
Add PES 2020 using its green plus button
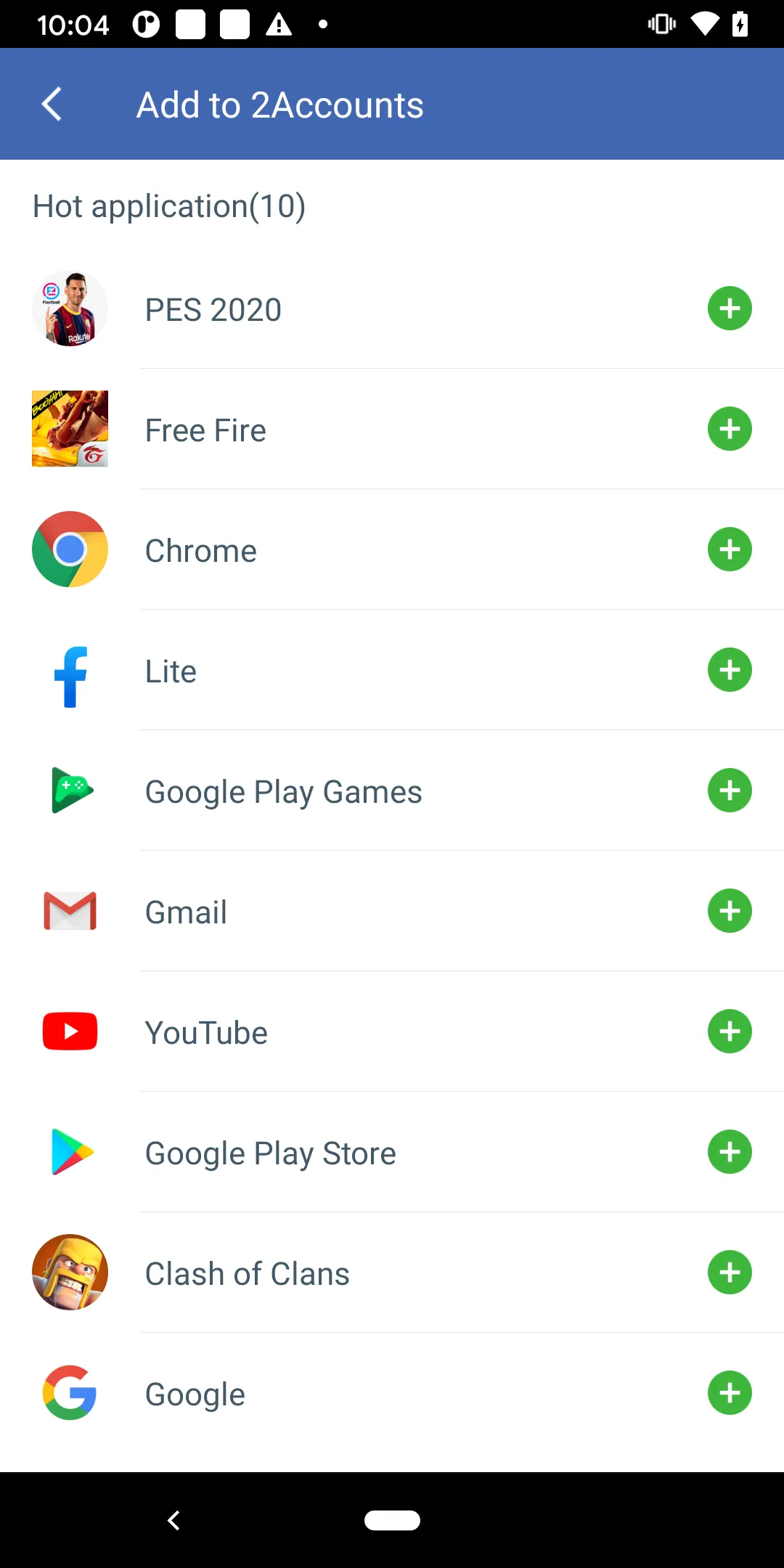coord(730,309)
